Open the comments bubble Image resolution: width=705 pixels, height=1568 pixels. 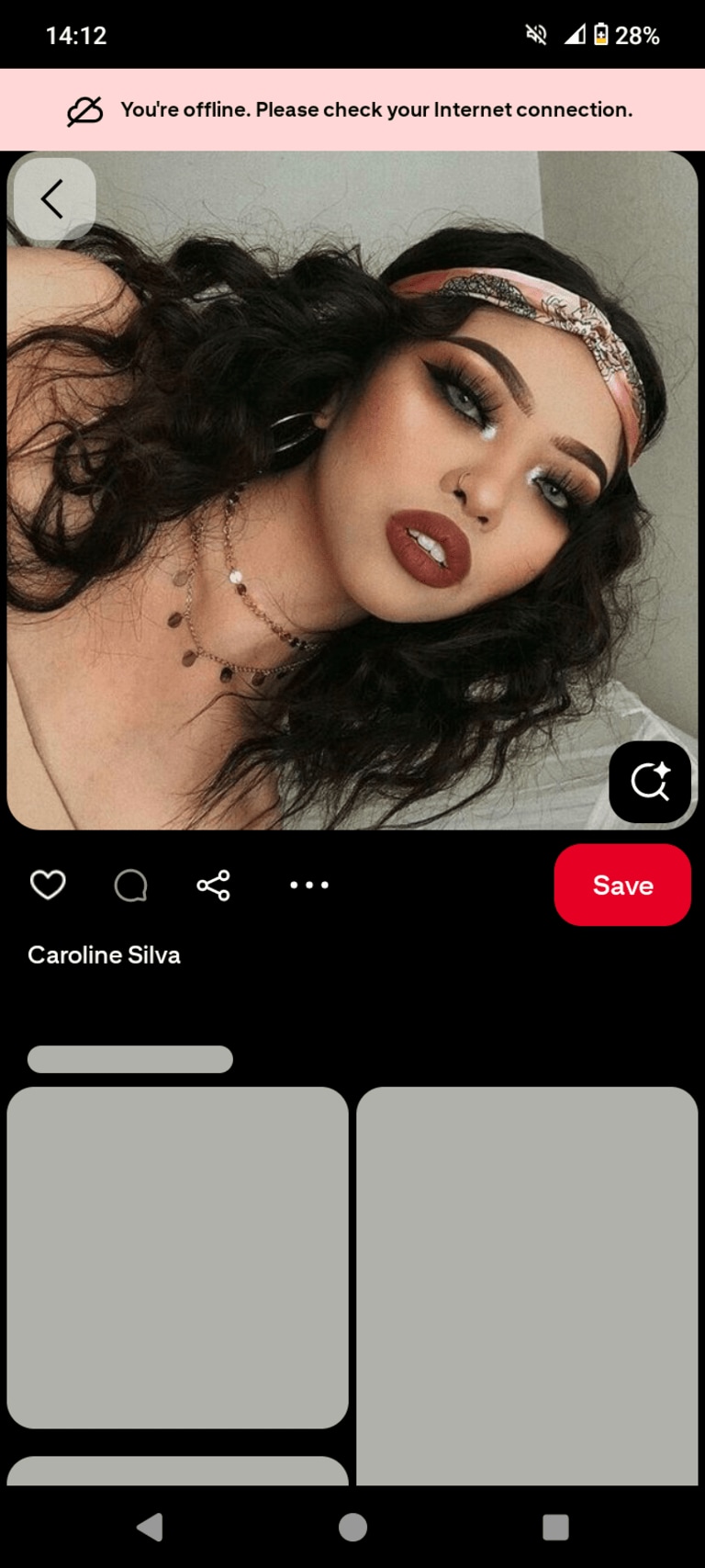pos(130,886)
